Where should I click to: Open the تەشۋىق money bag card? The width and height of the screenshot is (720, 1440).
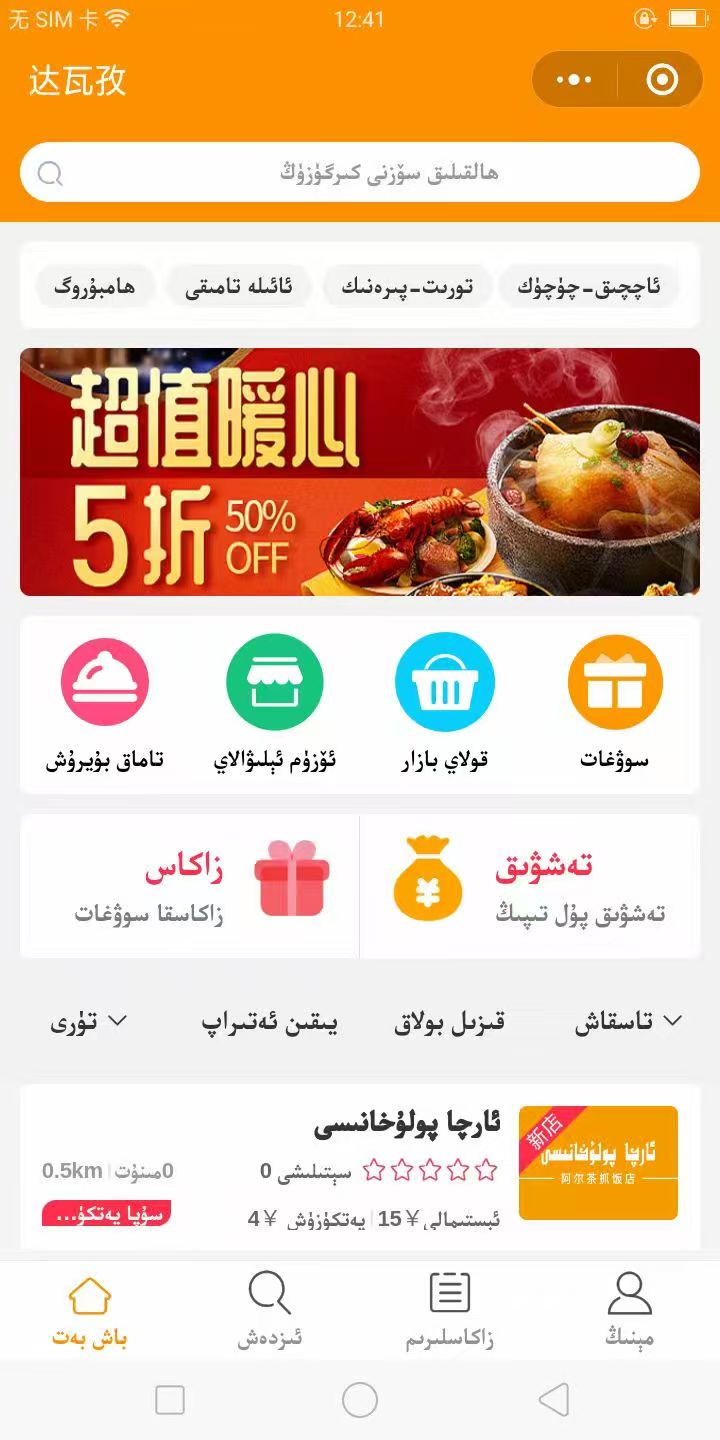click(530, 886)
